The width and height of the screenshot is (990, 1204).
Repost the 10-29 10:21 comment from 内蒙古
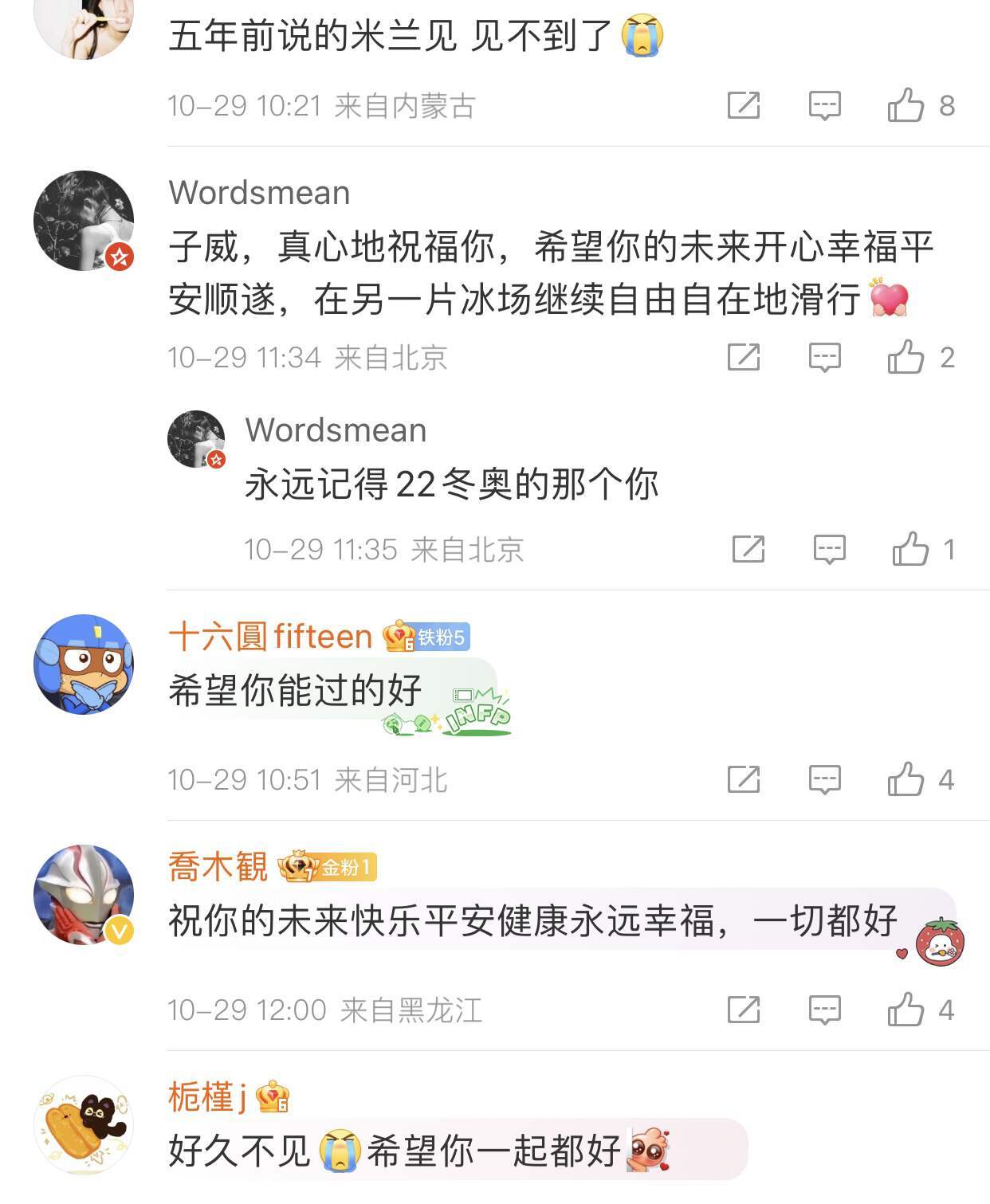point(743,105)
